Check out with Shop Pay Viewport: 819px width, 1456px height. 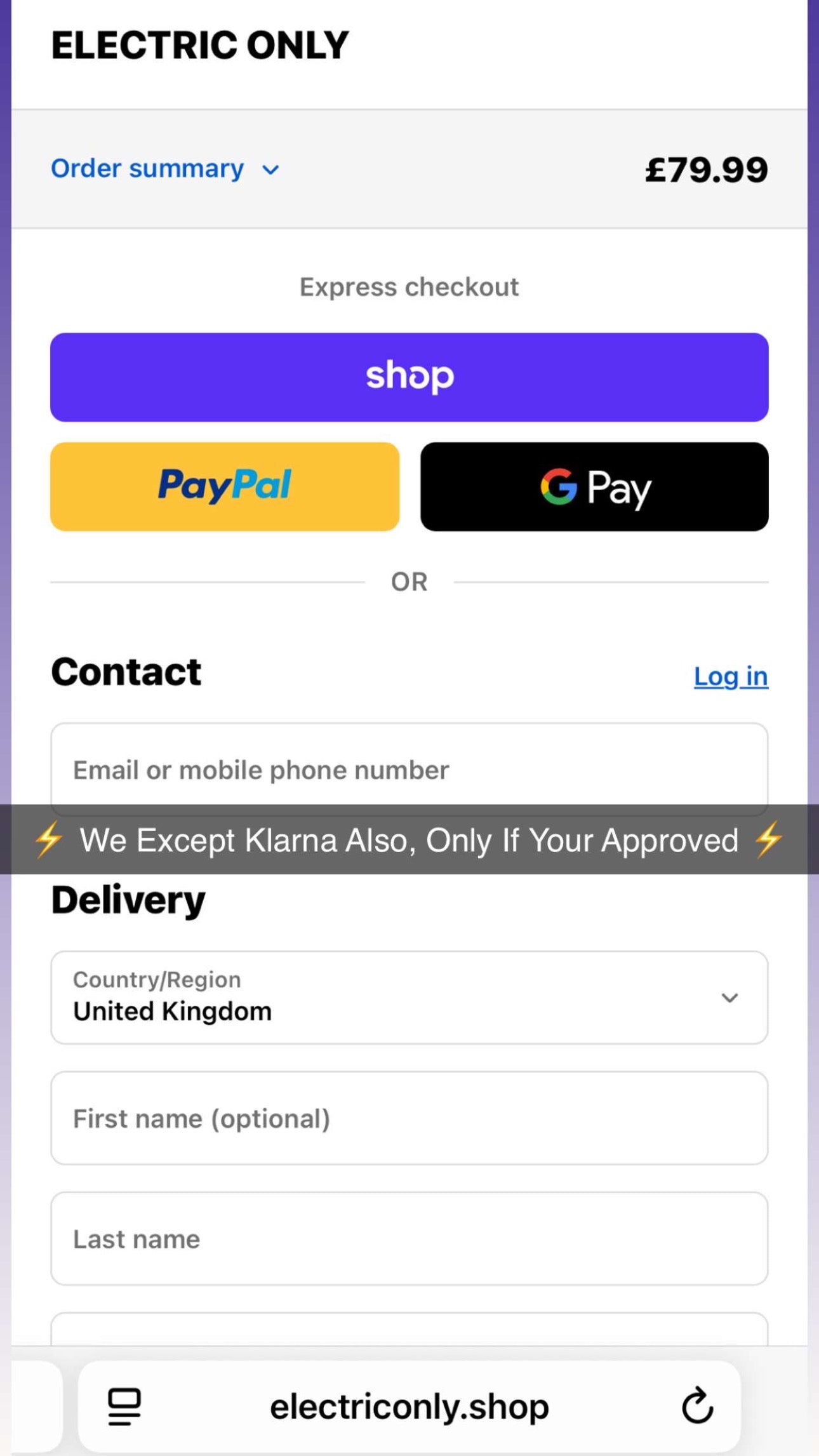(x=409, y=377)
